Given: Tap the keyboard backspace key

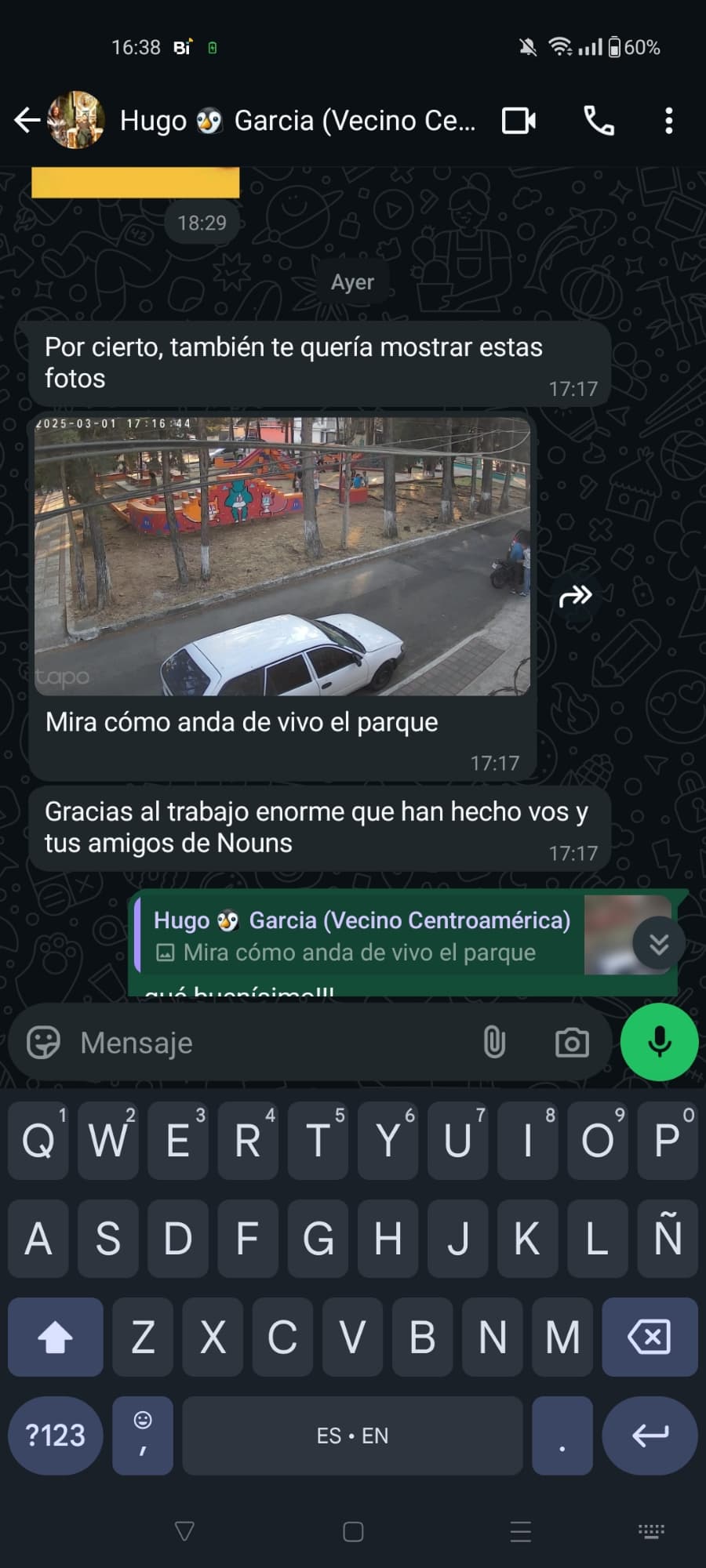Looking at the screenshot, I should pyautogui.click(x=650, y=1337).
